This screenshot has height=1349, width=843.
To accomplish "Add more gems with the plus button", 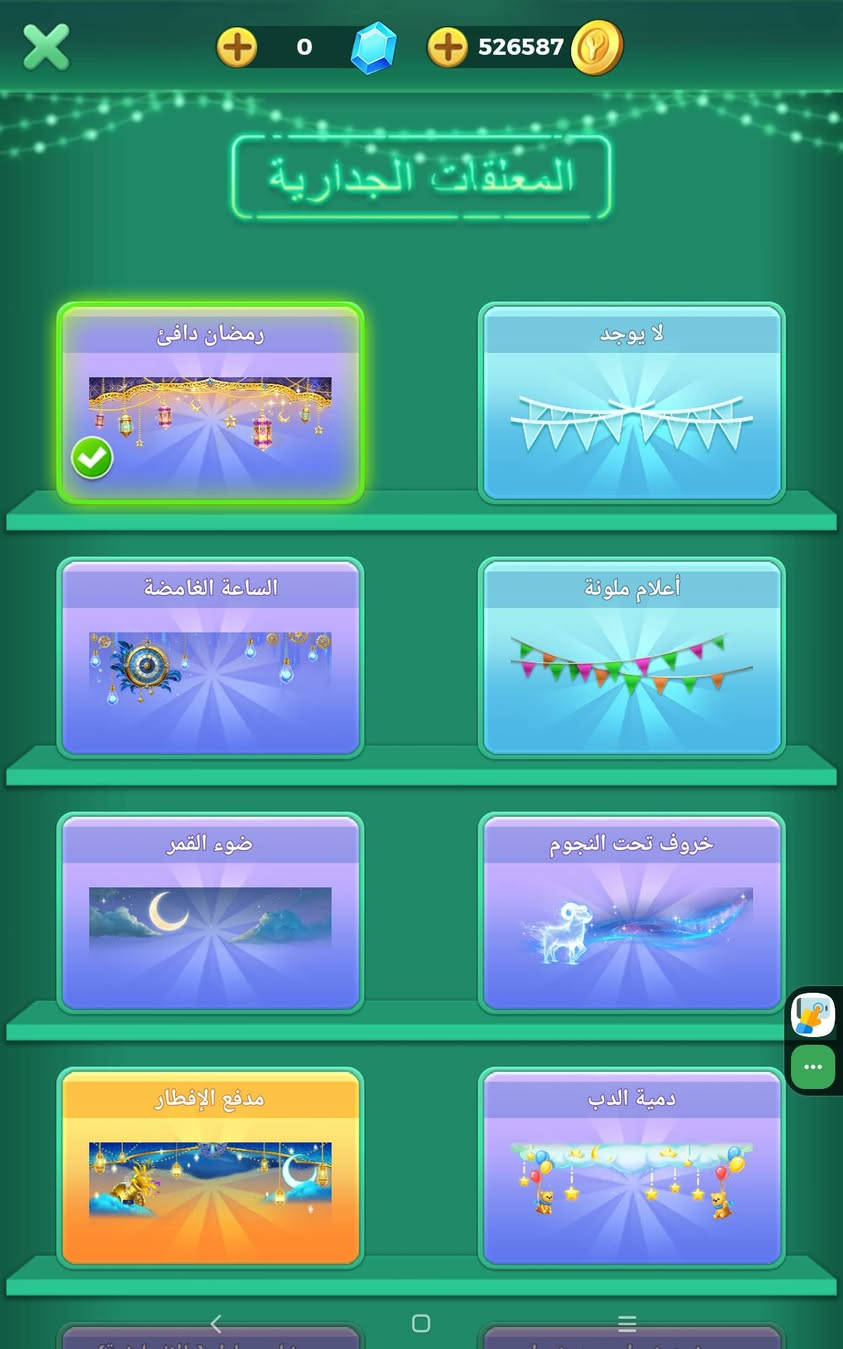I will point(238,47).
